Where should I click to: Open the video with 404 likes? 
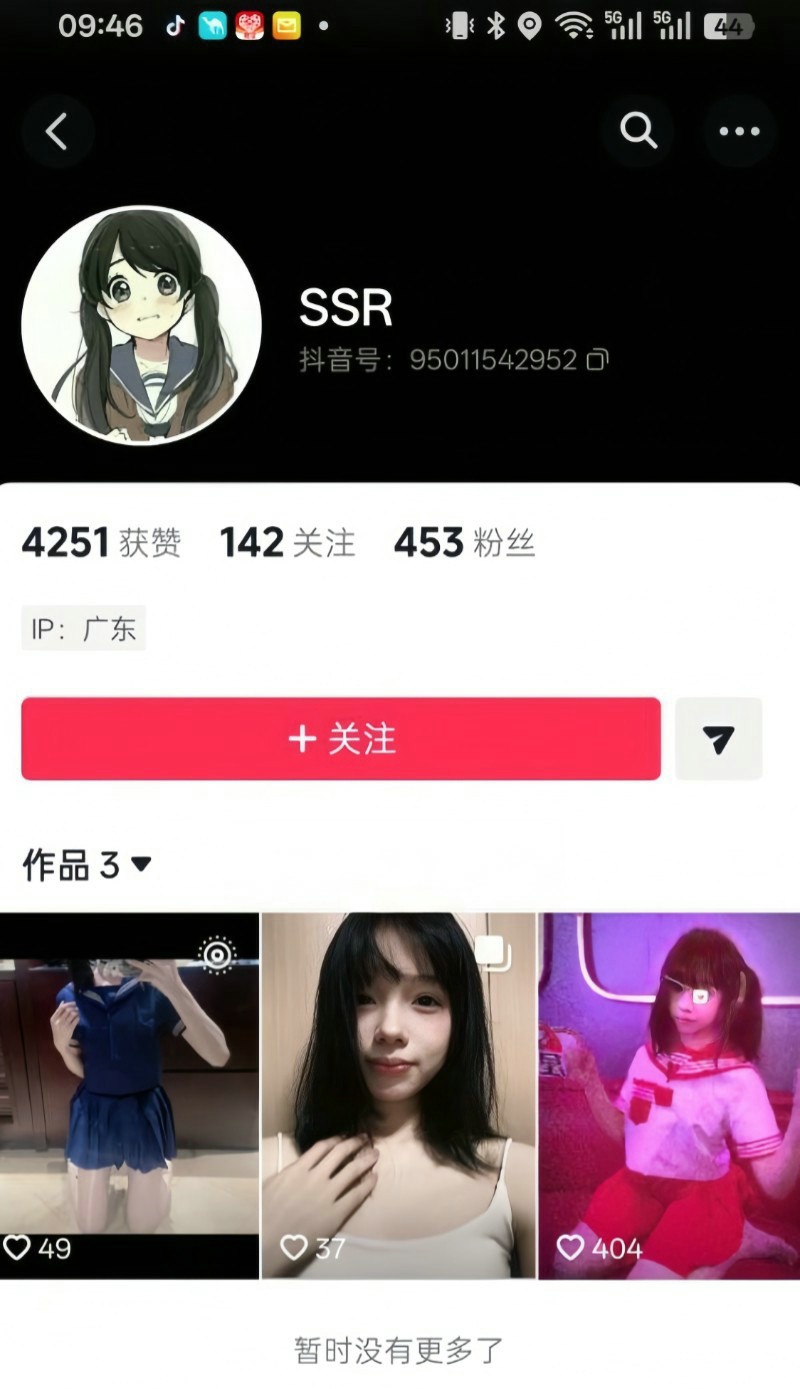[669, 1095]
